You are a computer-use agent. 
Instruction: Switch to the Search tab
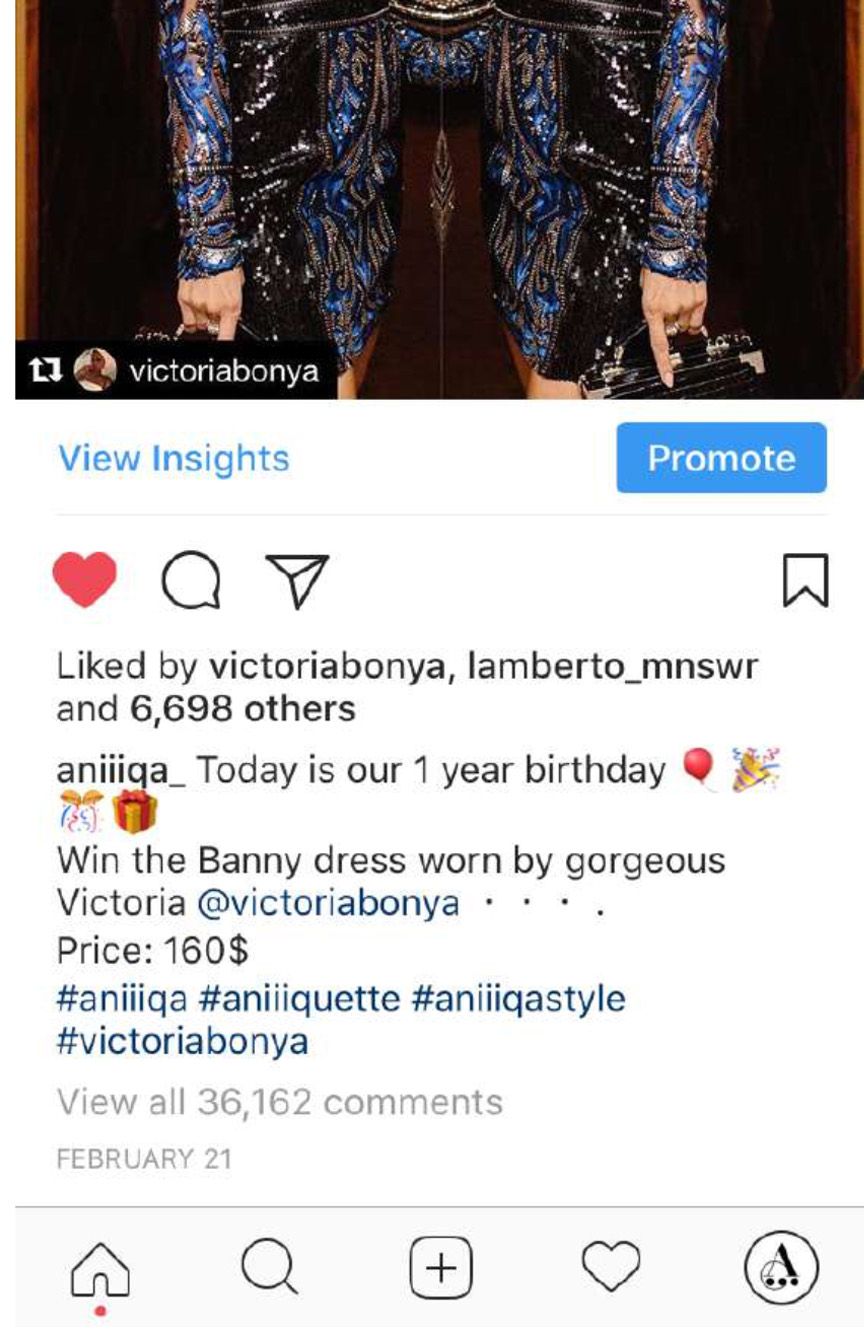coord(269,1269)
